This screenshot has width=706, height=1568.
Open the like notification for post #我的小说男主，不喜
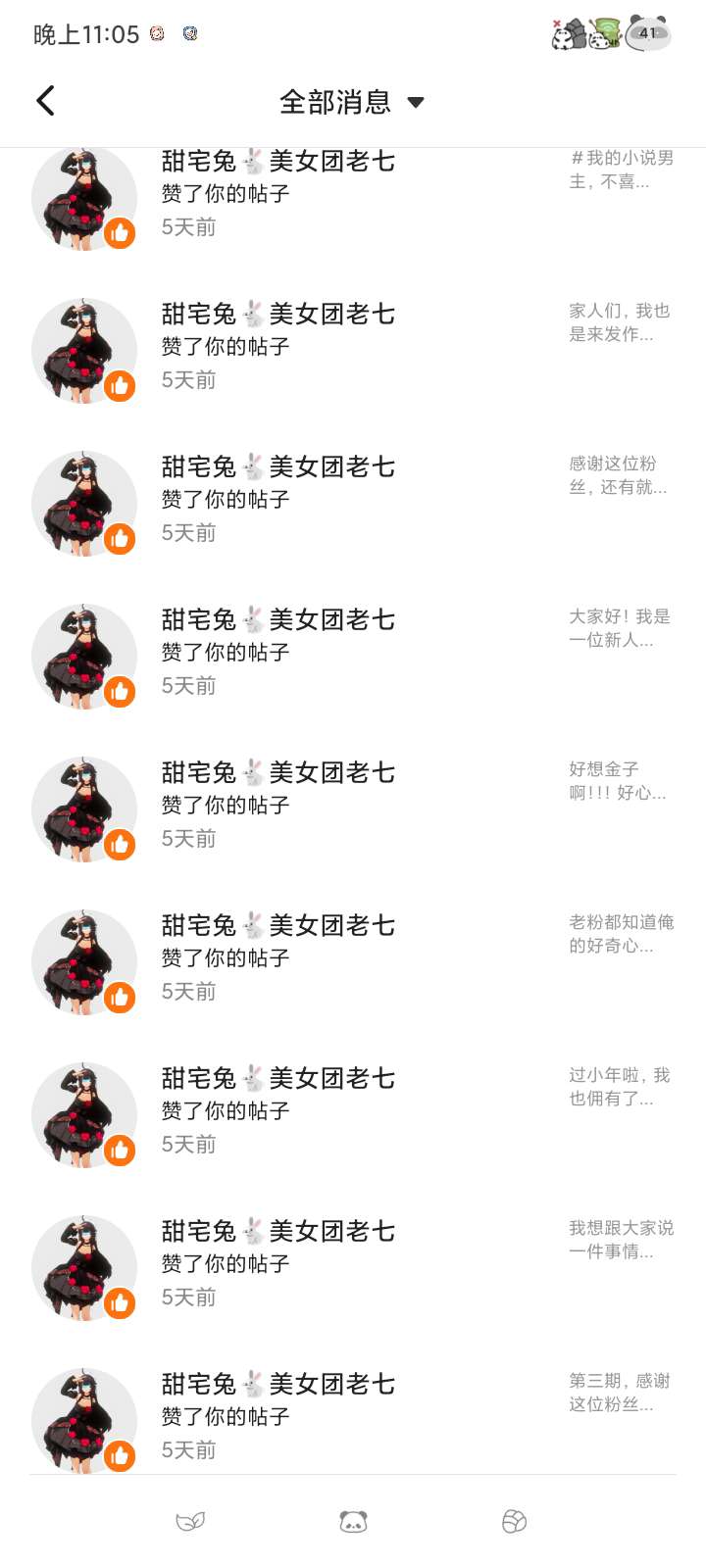(x=353, y=196)
